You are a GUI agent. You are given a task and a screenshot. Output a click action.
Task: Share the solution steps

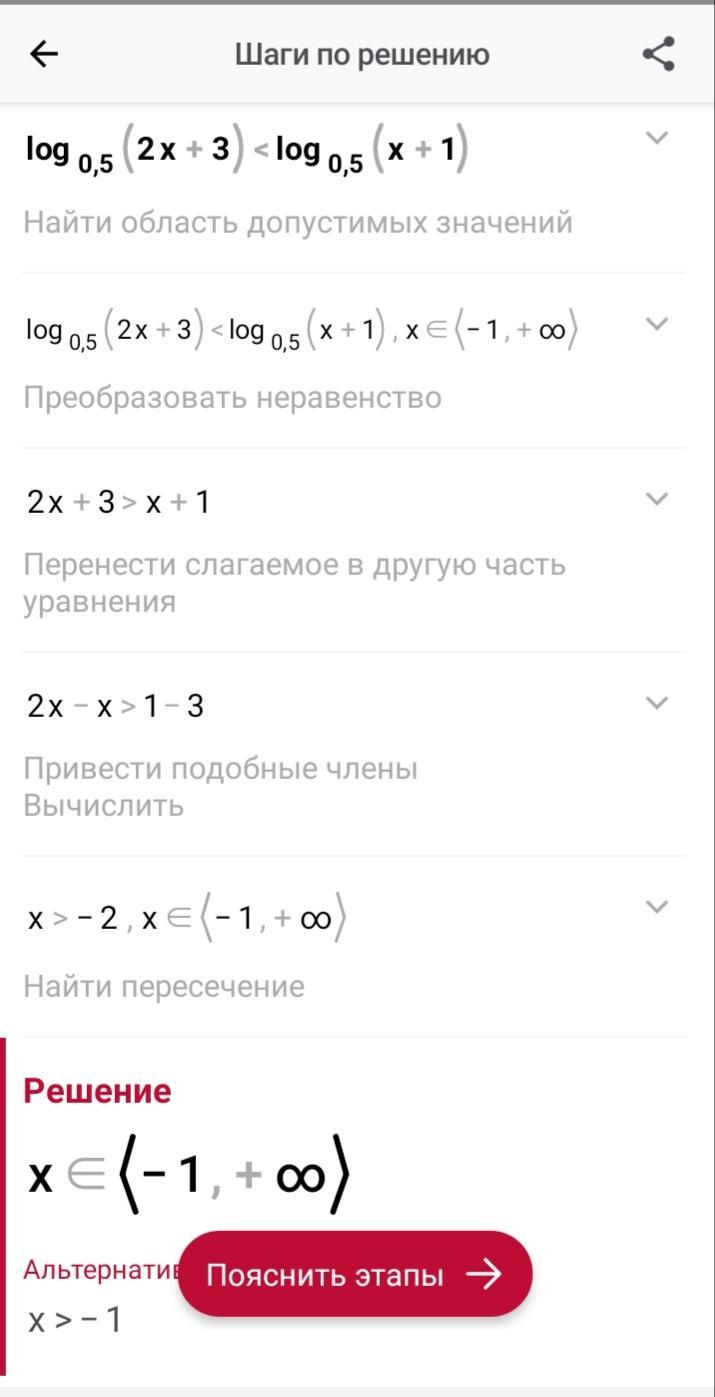pos(658,54)
